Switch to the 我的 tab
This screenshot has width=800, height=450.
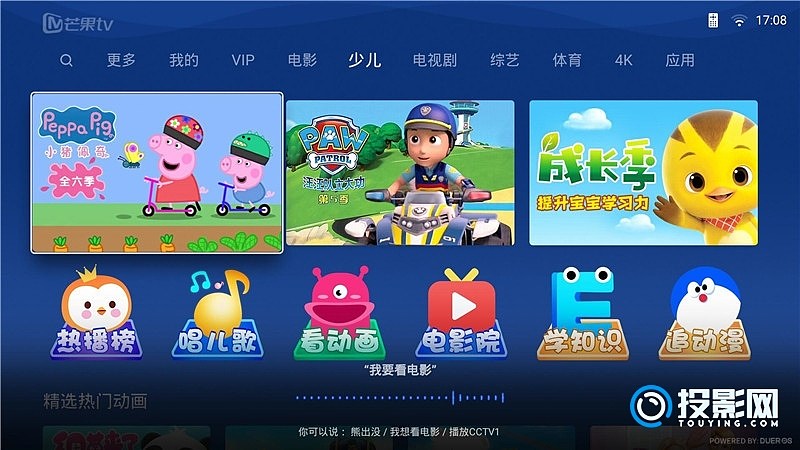[x=184, y=60]
